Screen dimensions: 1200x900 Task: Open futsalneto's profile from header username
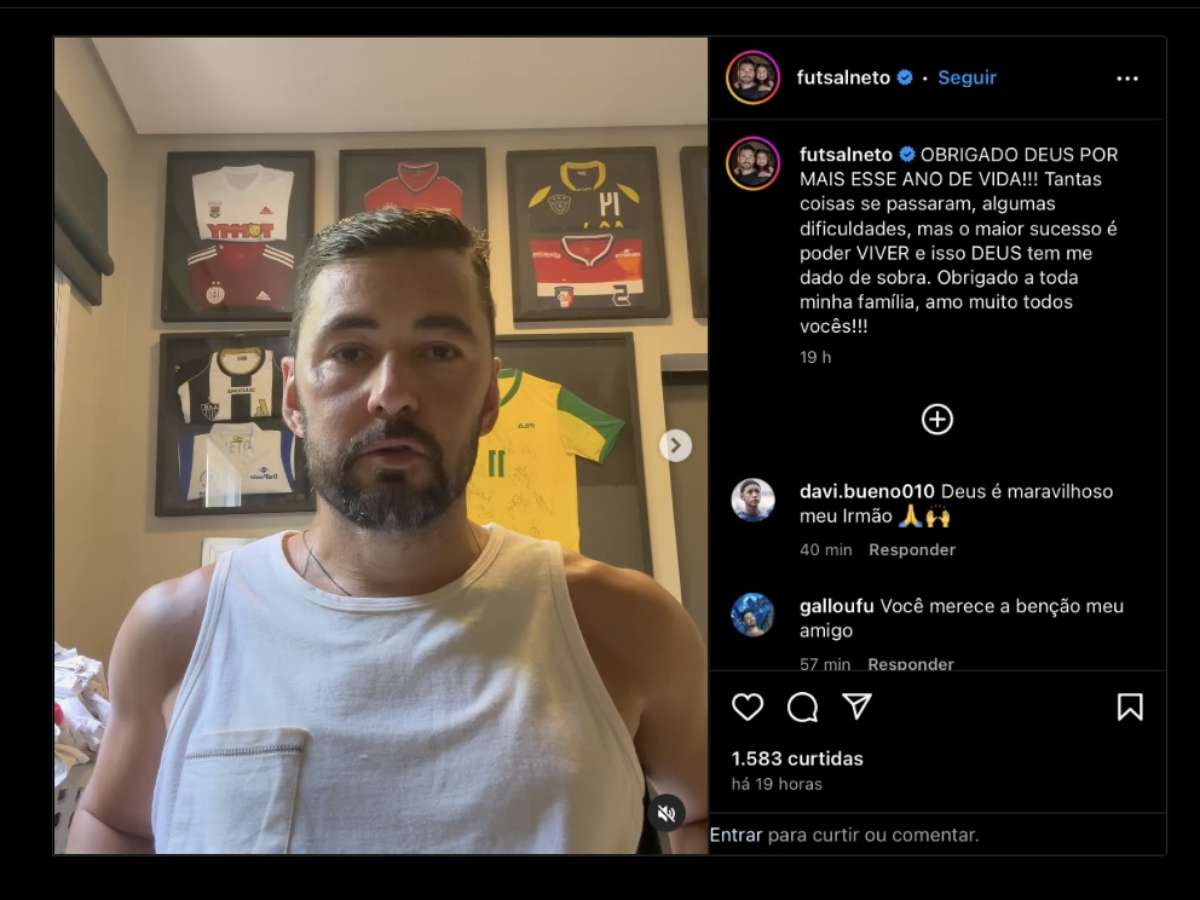coord(843,78)
